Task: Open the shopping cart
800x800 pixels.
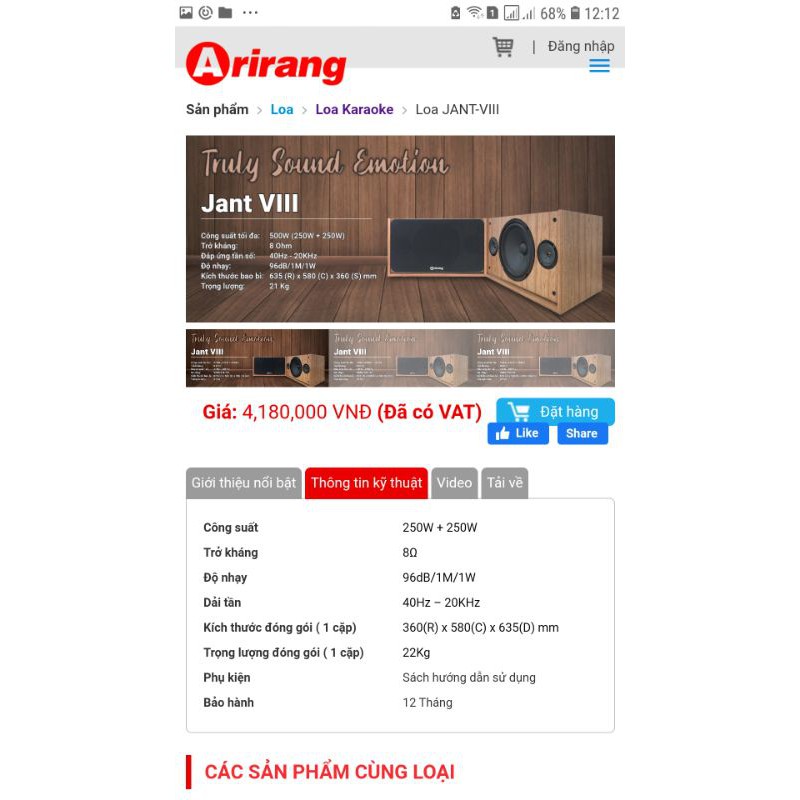Action: click(503, 46)
